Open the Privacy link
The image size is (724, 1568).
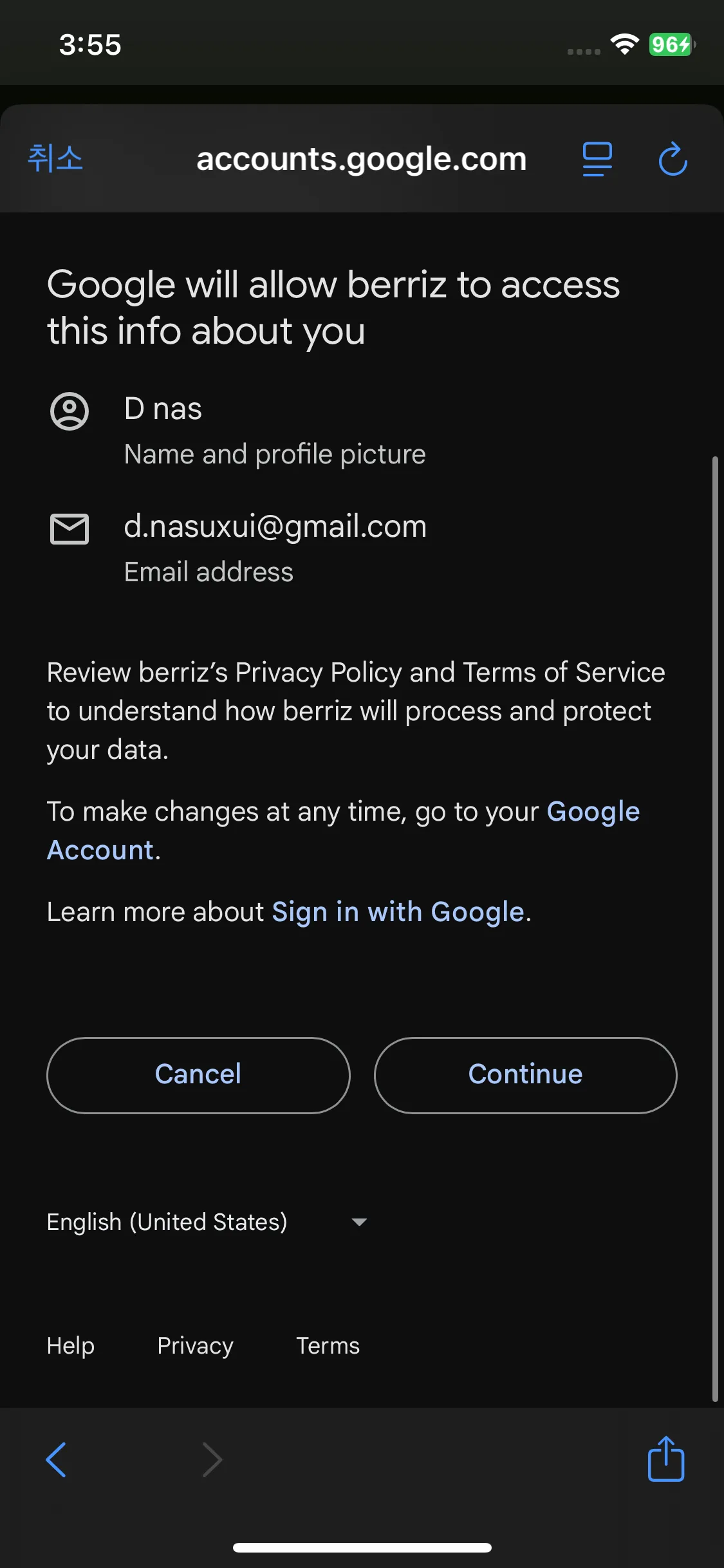pyautogui.click(x=195, y=1345)
